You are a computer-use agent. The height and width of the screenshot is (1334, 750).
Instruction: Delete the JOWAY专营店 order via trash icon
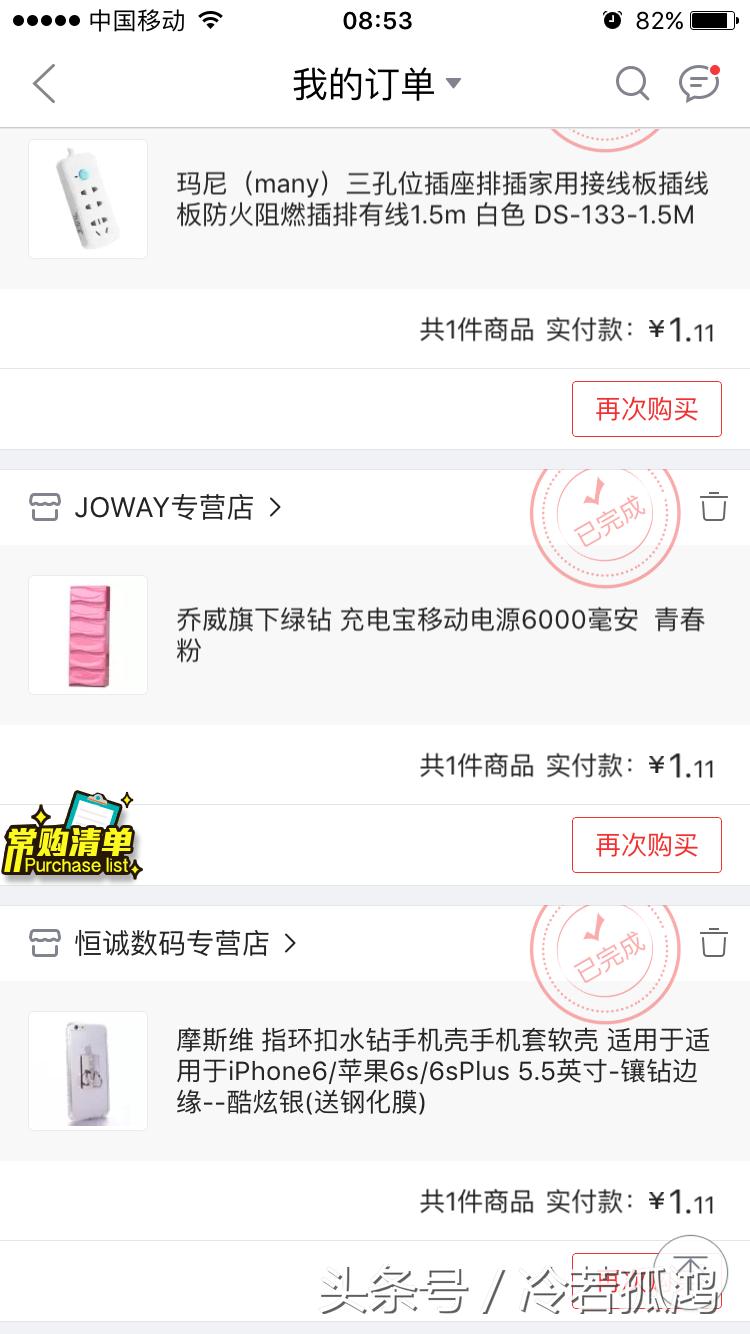(x=713, y=508)
